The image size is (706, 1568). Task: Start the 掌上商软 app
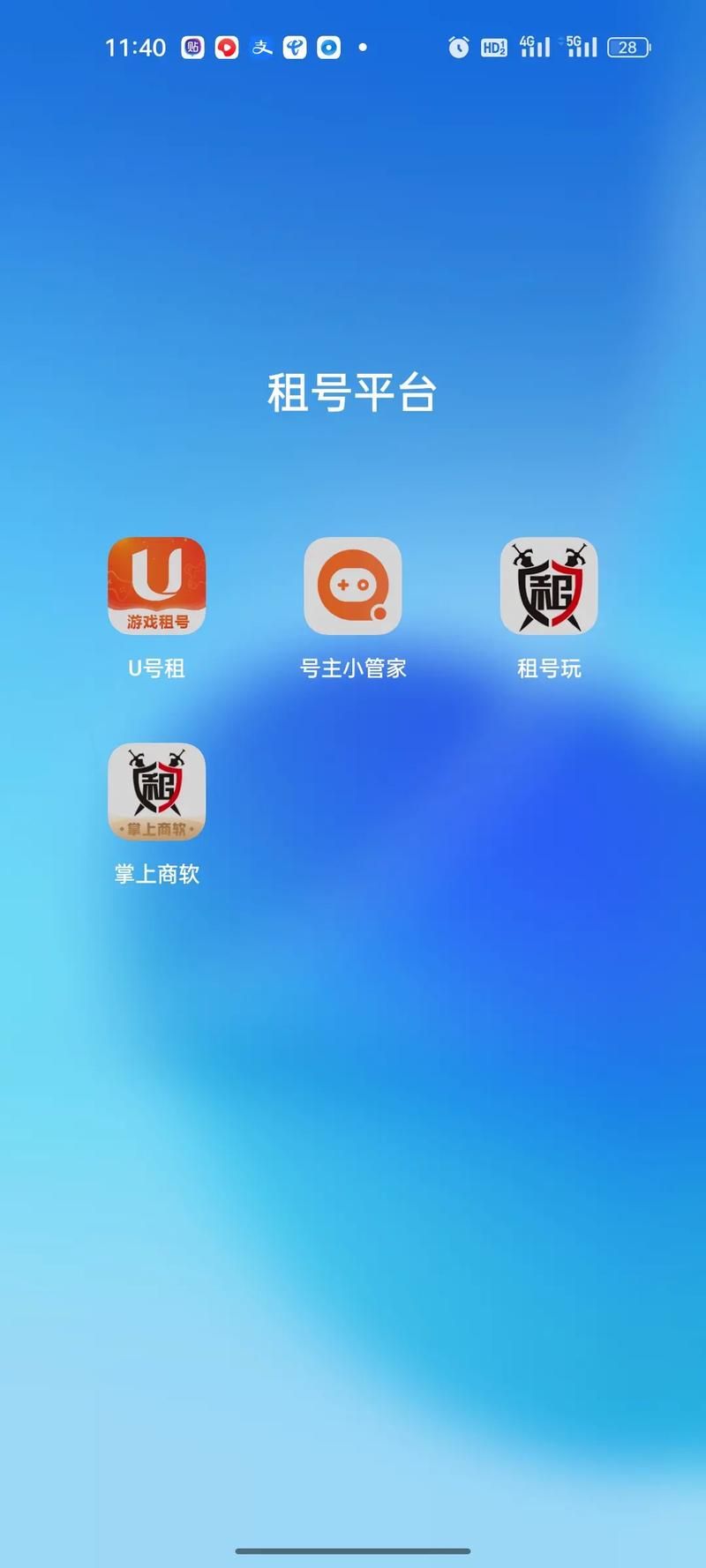click(x=156, y=791)
